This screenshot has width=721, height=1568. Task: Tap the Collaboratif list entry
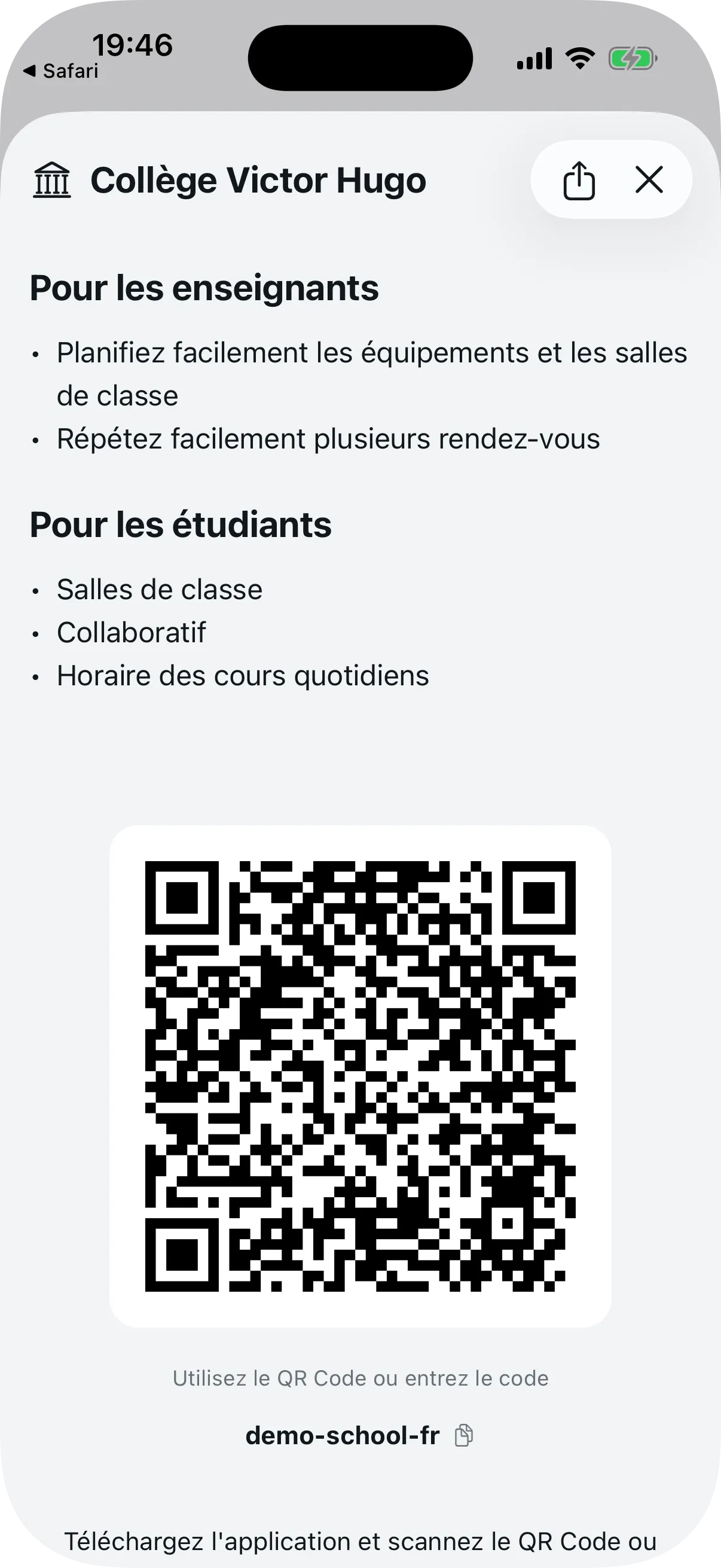132,632
